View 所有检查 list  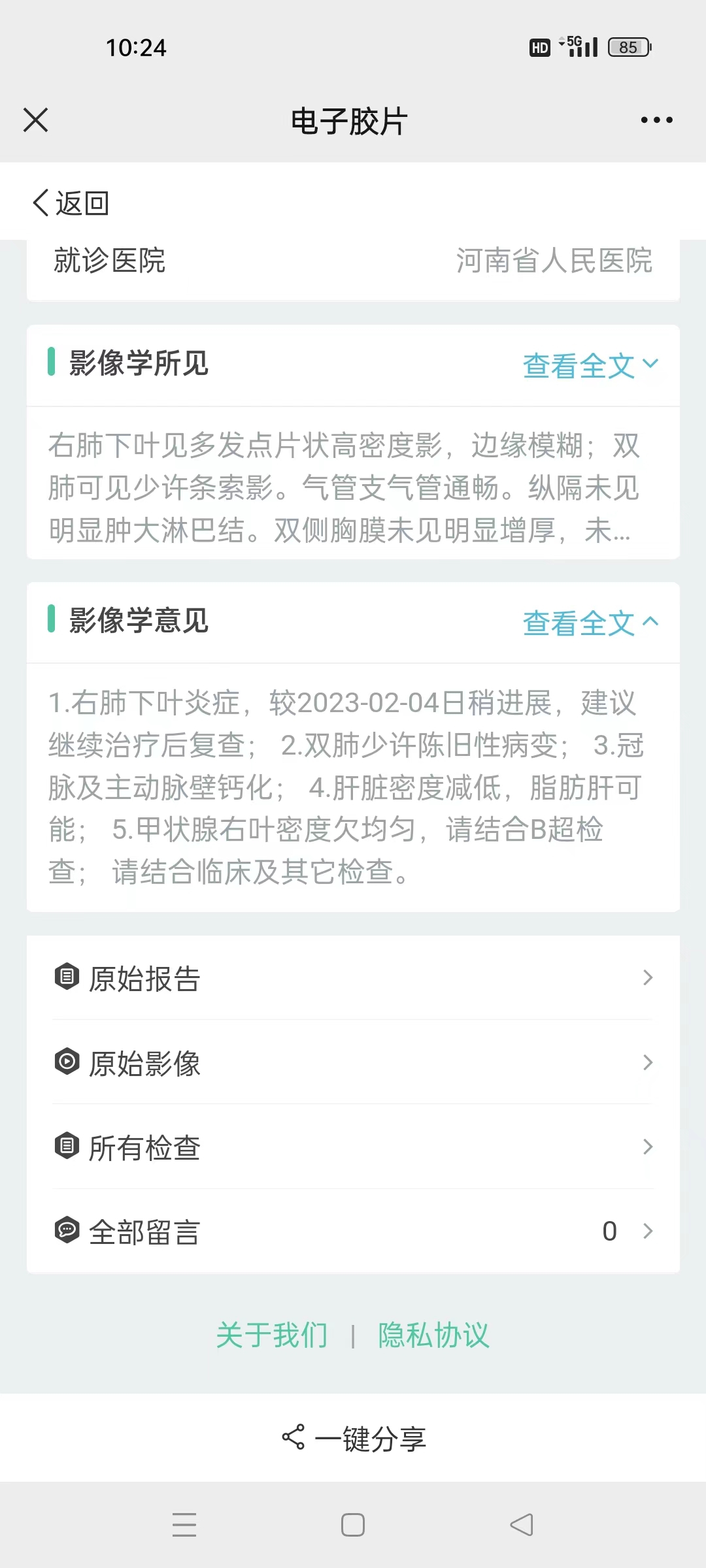pos(353,1147)
